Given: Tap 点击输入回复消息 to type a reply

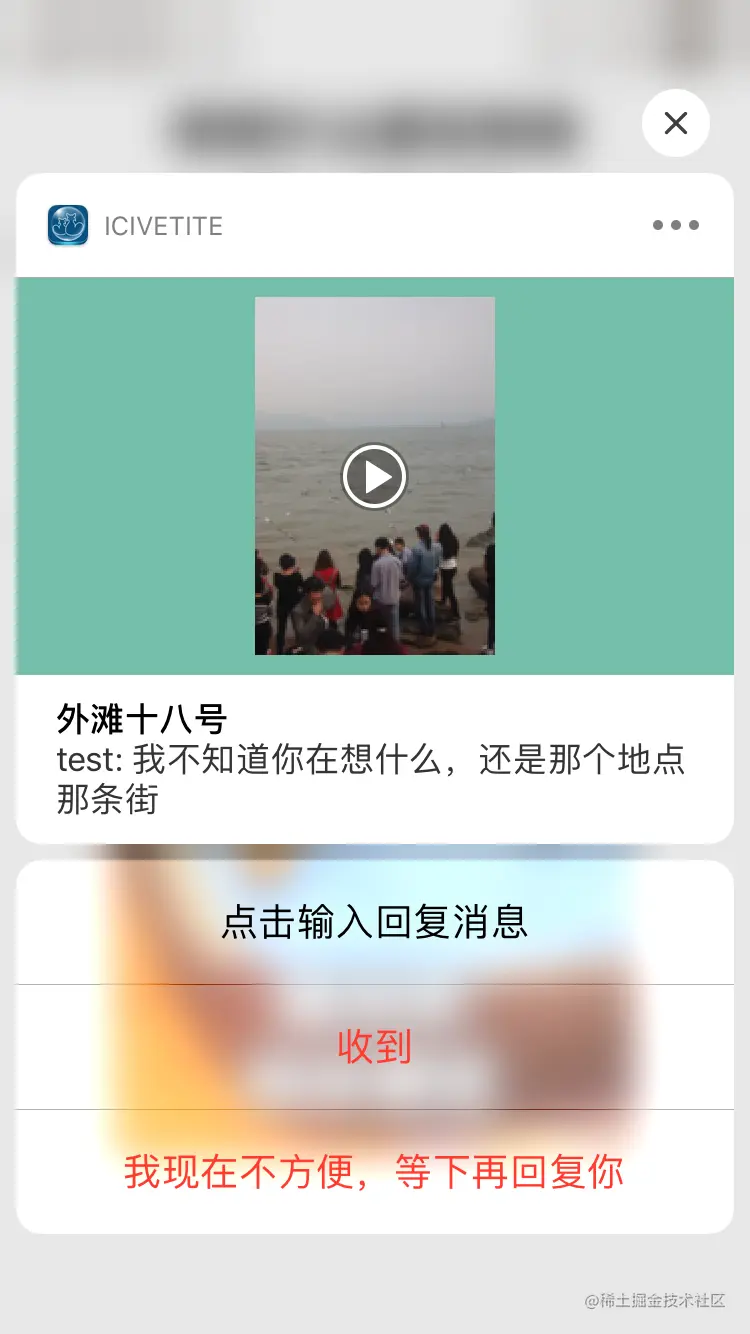Looking at the screenshot, I should (375, 922).
